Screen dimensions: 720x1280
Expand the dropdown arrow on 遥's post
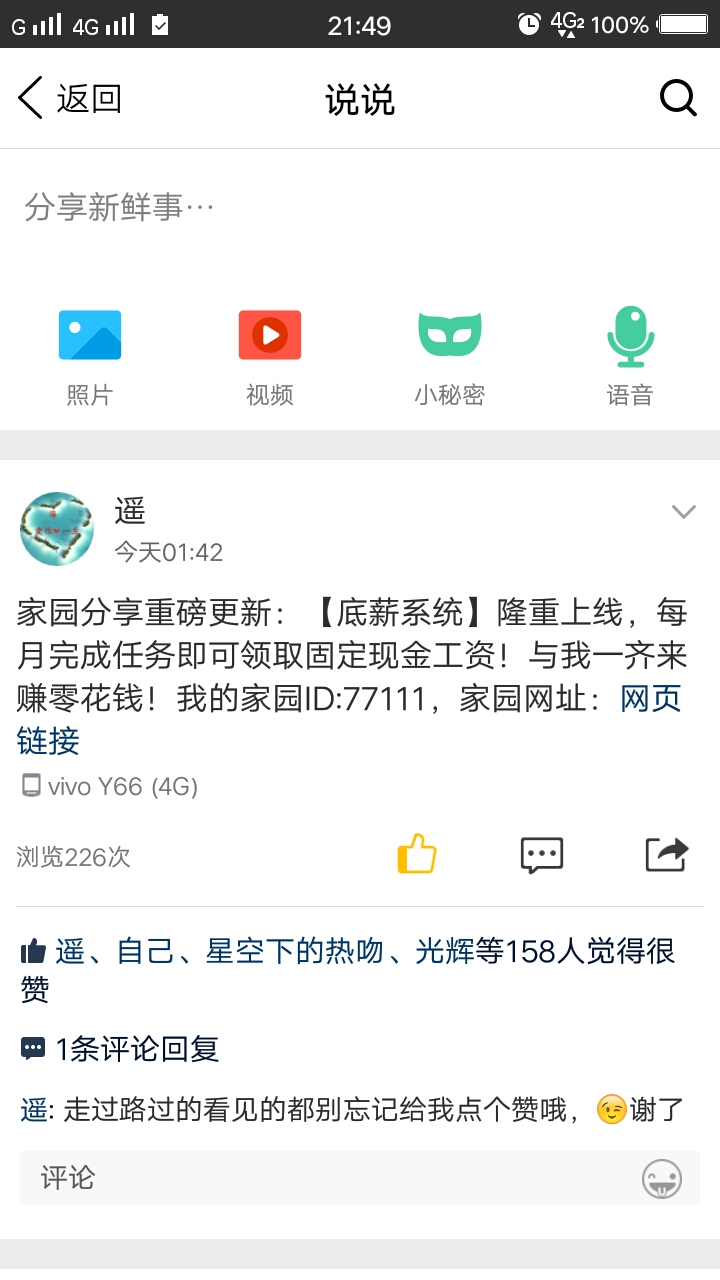click(683, 513)
